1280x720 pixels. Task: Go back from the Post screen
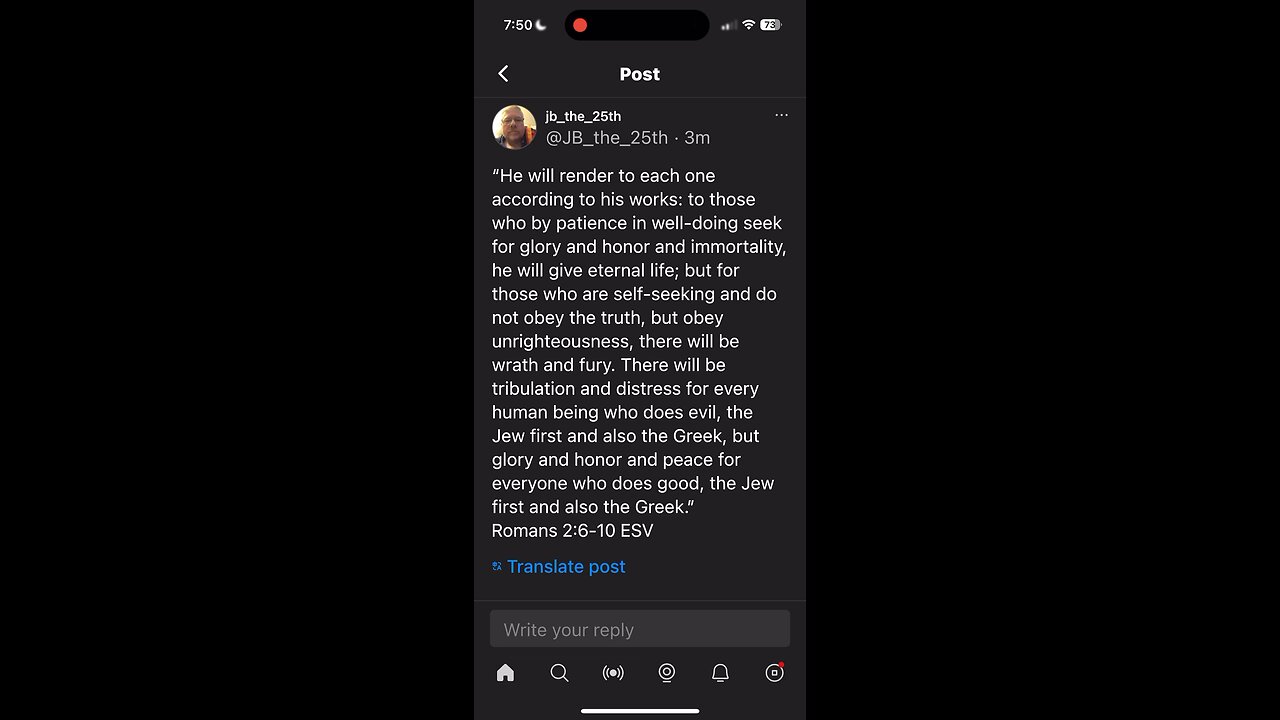pyautogui.click(x=503, y=74)
